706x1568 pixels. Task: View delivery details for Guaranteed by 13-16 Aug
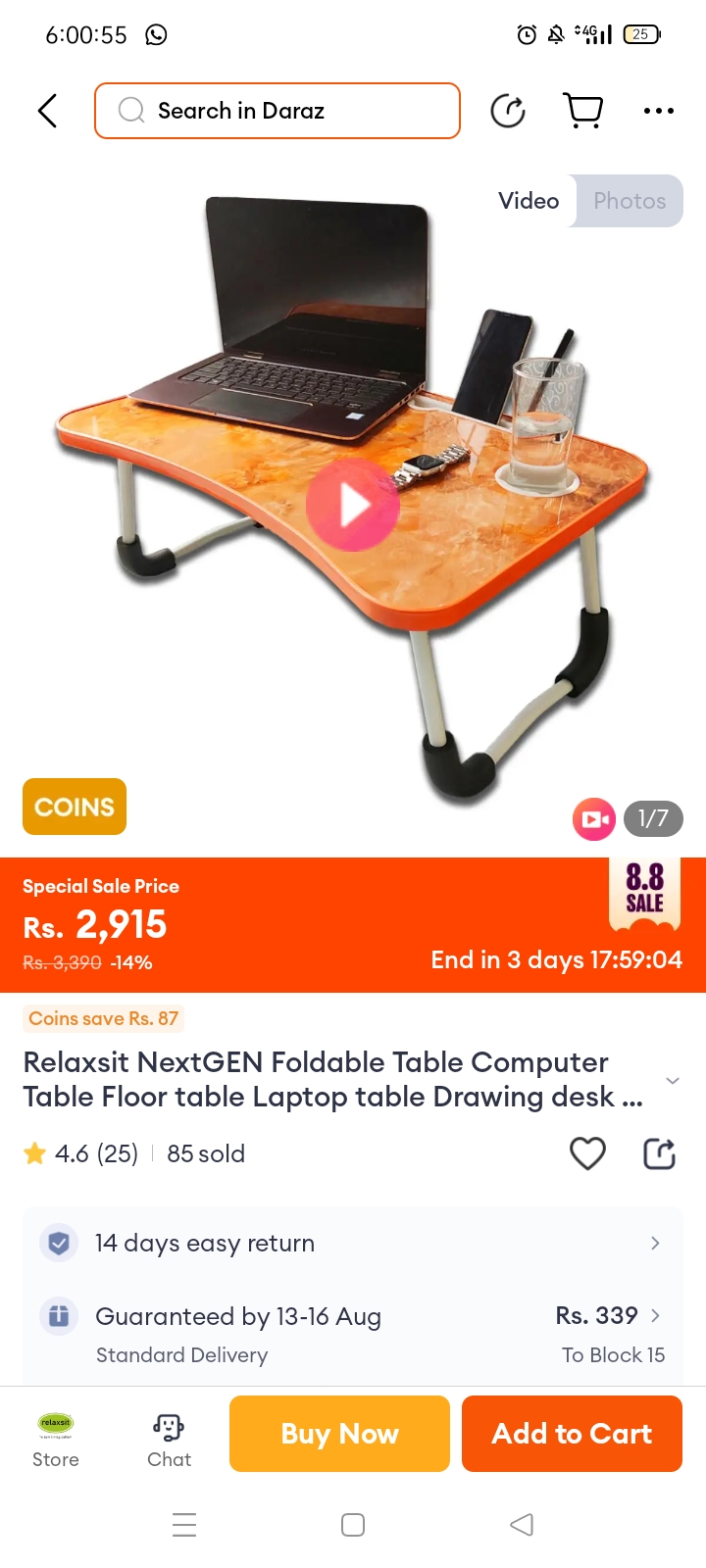[353, 1333]
